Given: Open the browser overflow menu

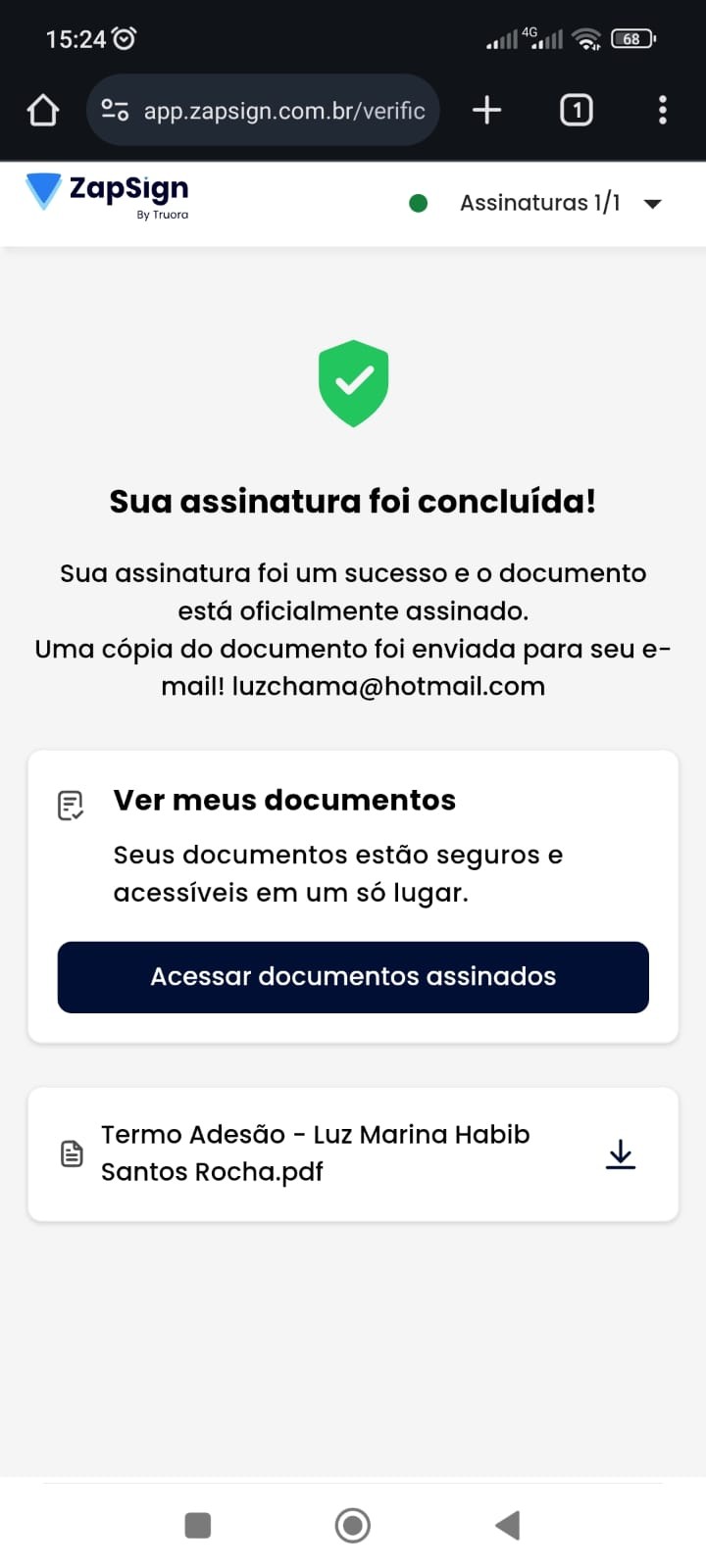Looking at the screenshot, I should coord(663,110).
